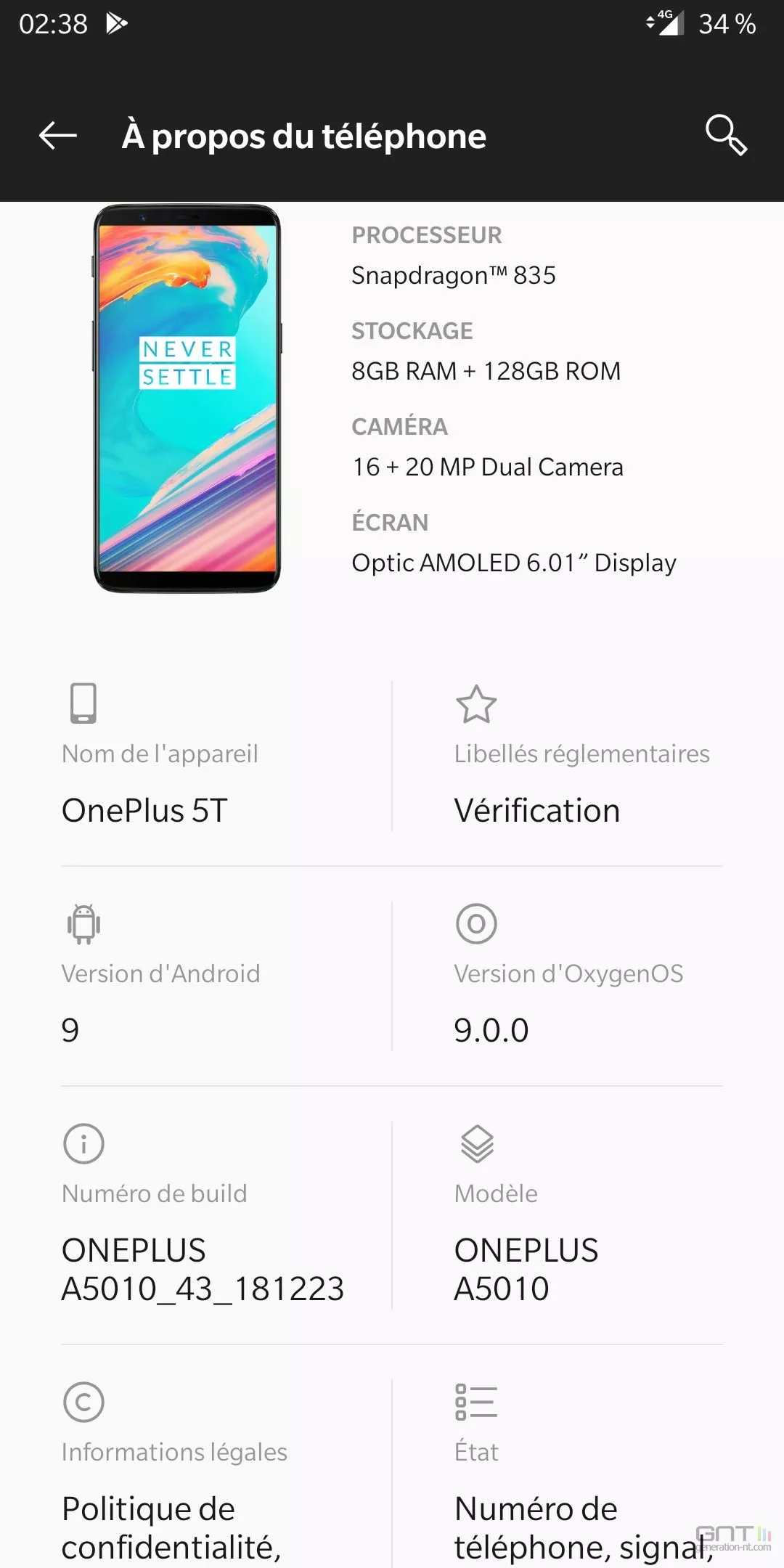Open Version d'OxygenOS 9.0.0
The width and height of the screenshot is (784, 1568).
tap(588, 976)
